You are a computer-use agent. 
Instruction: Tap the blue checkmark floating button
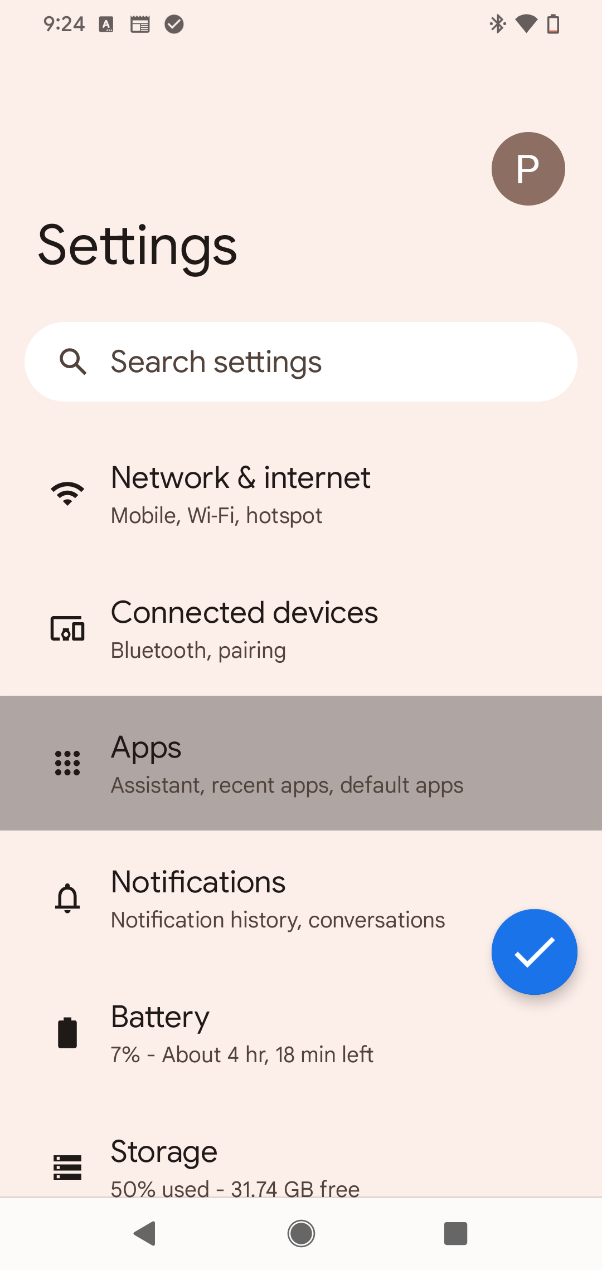click(534, 952)
